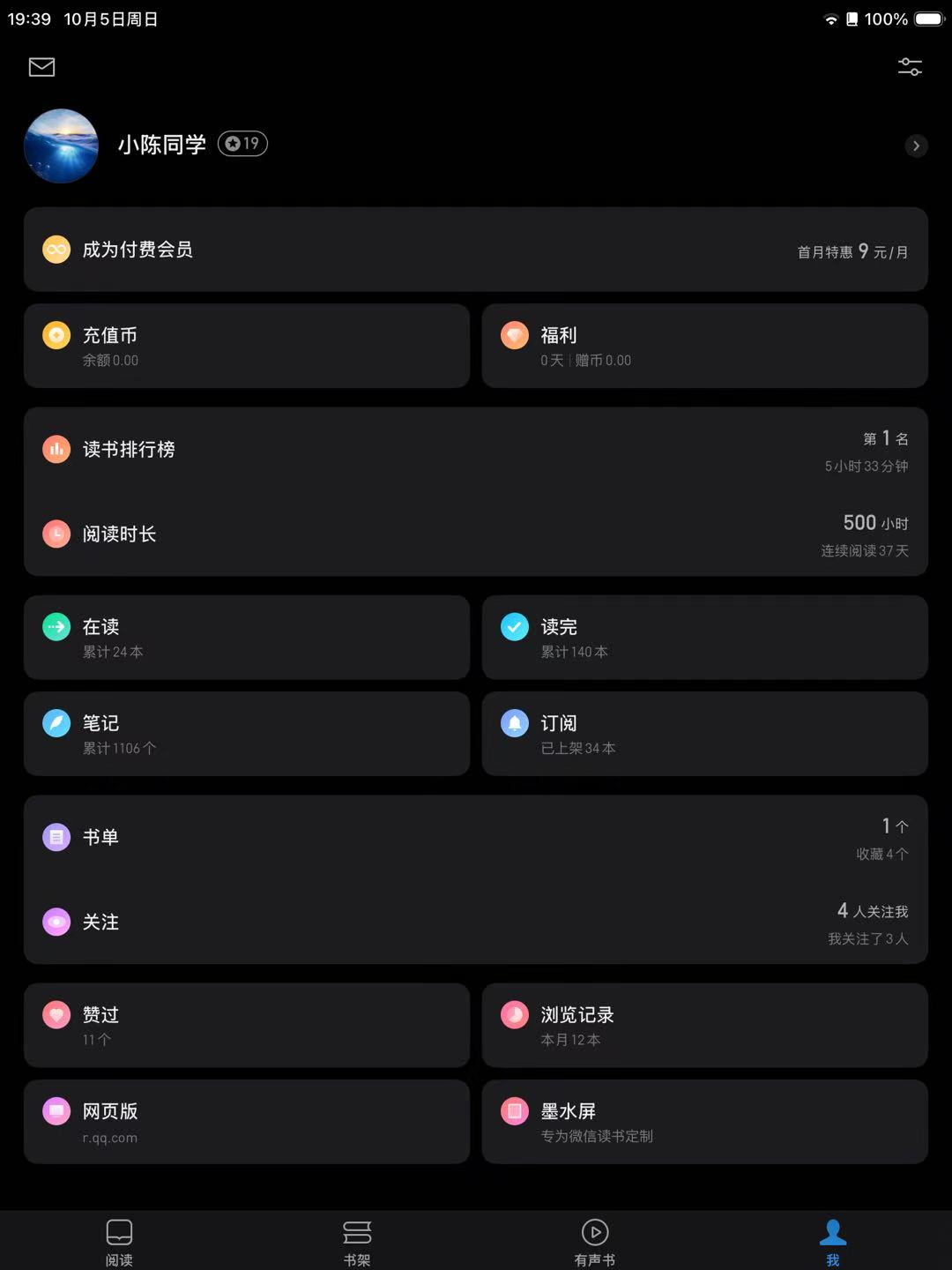
Task: Switch to the 书架 tab
Action: click(357, 1242)
